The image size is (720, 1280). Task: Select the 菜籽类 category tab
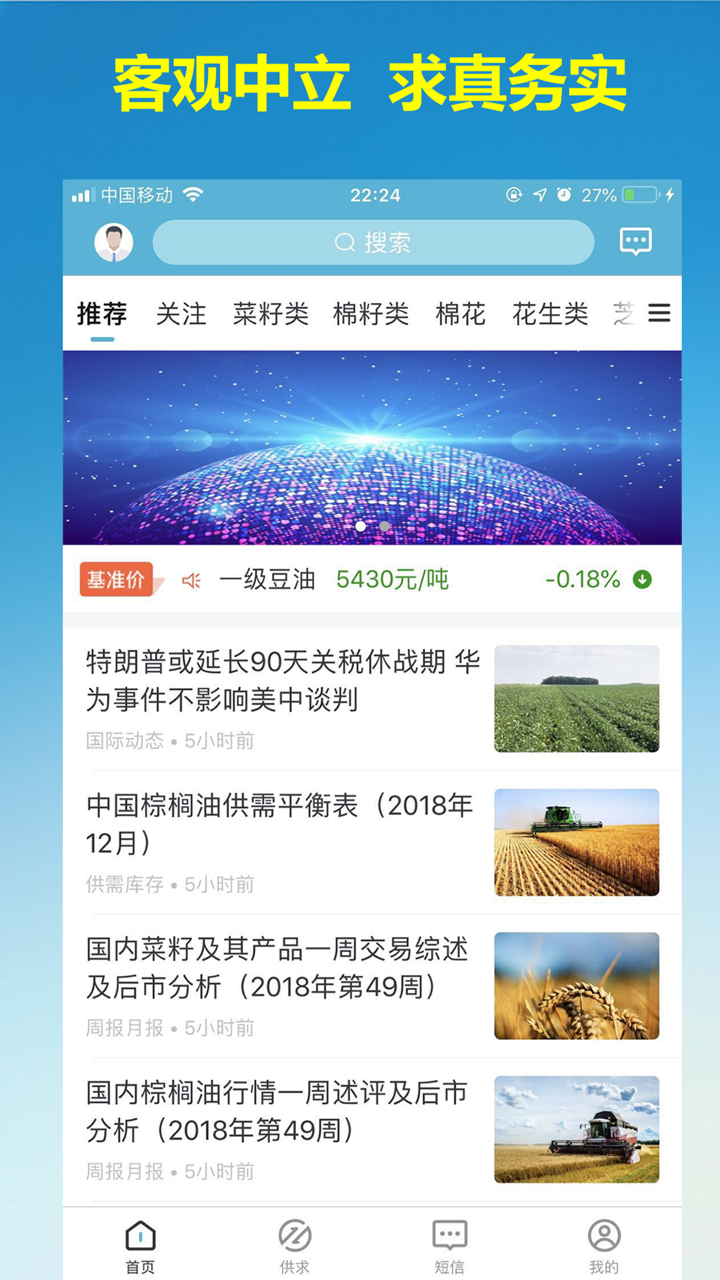270,313
